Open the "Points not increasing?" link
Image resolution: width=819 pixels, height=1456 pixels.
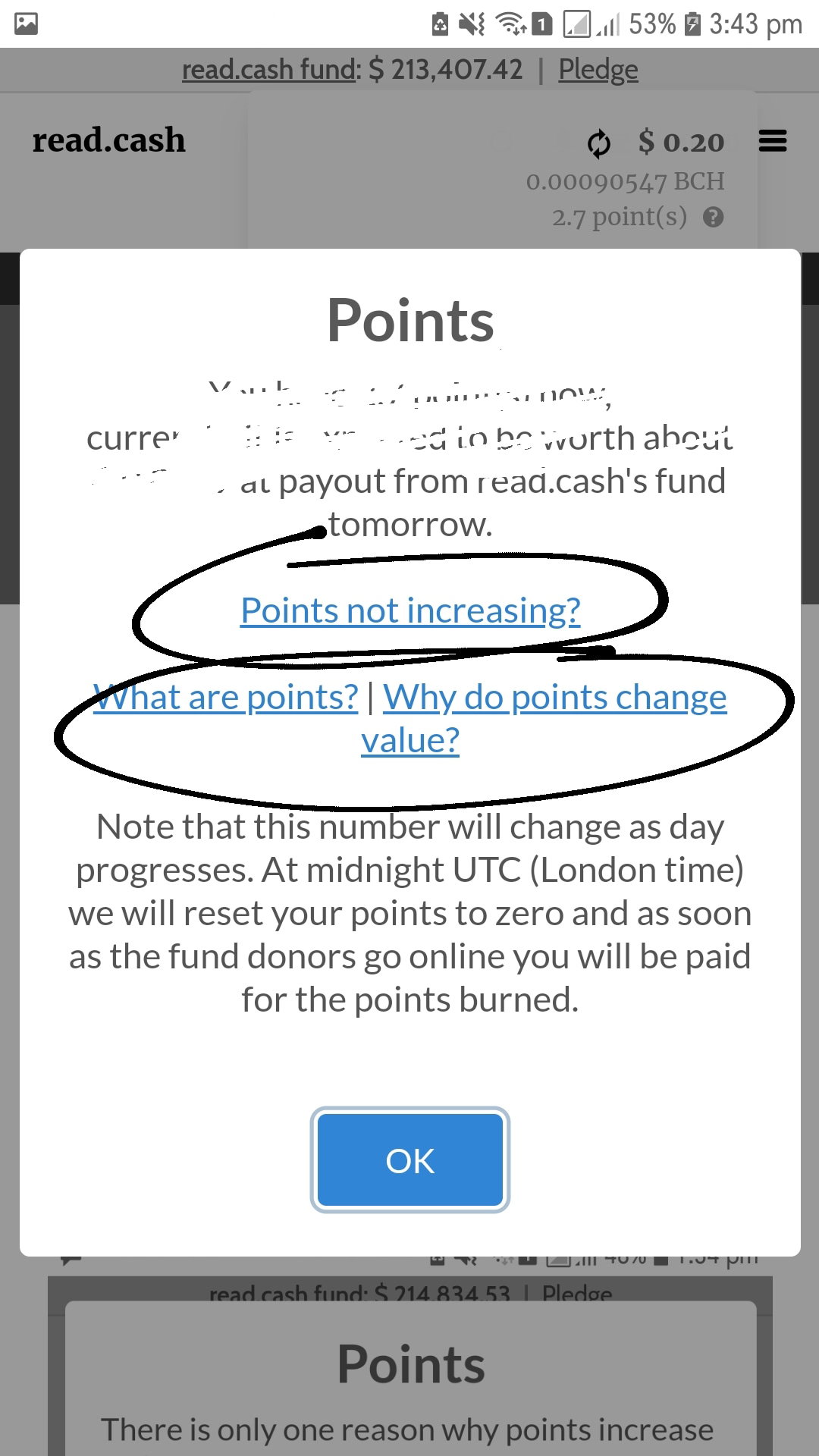click(410, 610)
